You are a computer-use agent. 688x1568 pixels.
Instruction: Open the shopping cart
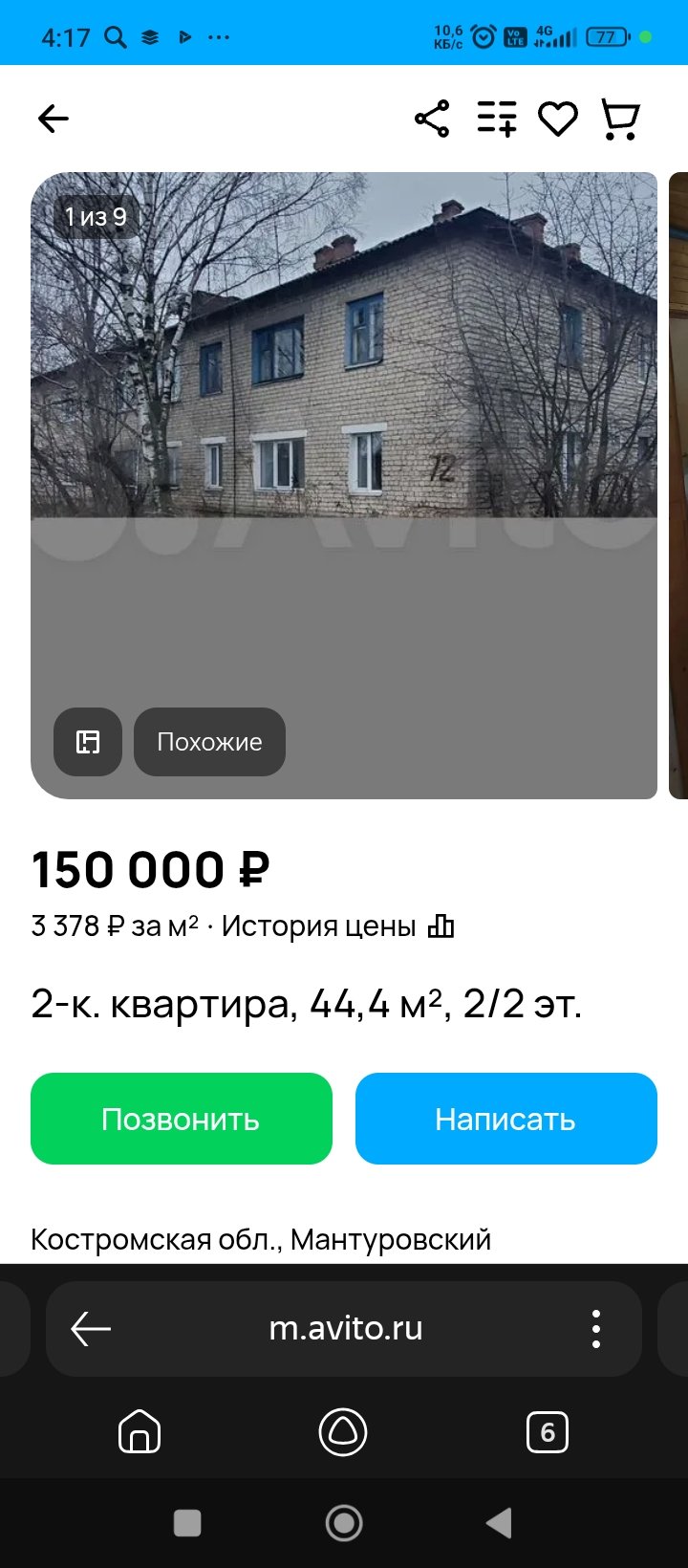tap(619, 119)
